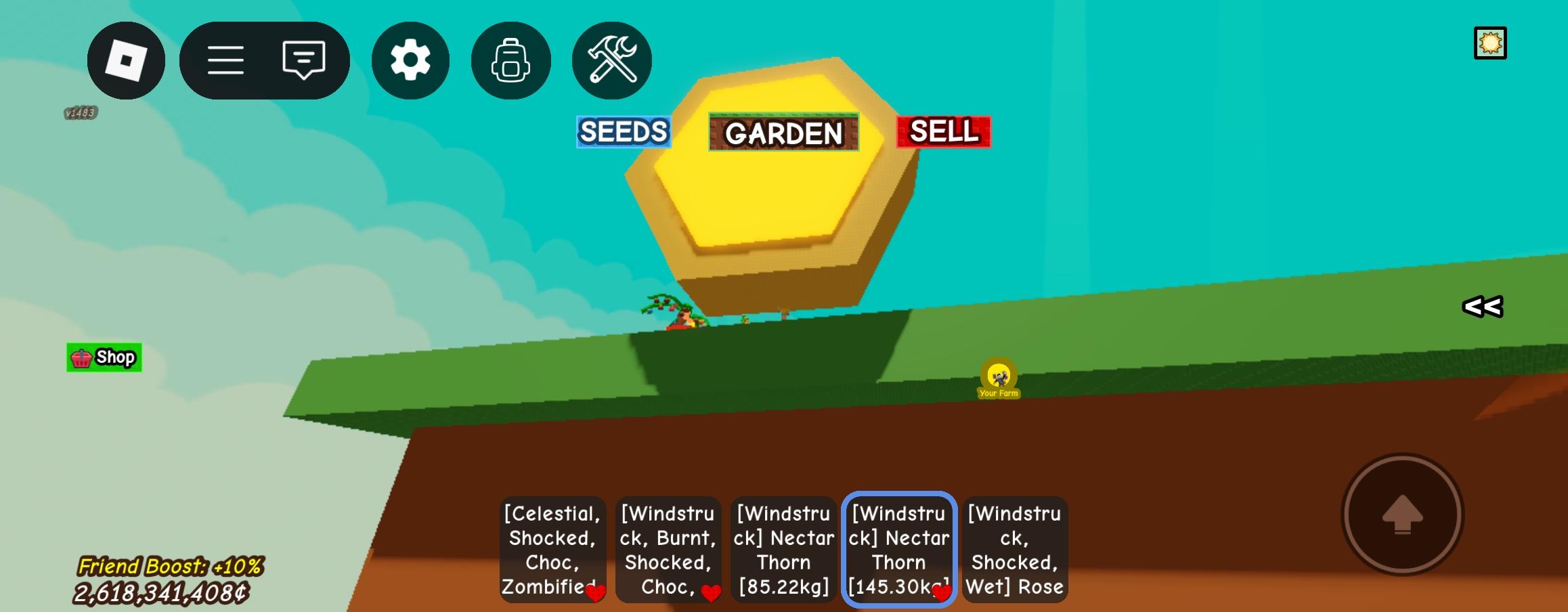
Task: Equip the Nectar Thorn 145.30kg
Action: point(898,549)
